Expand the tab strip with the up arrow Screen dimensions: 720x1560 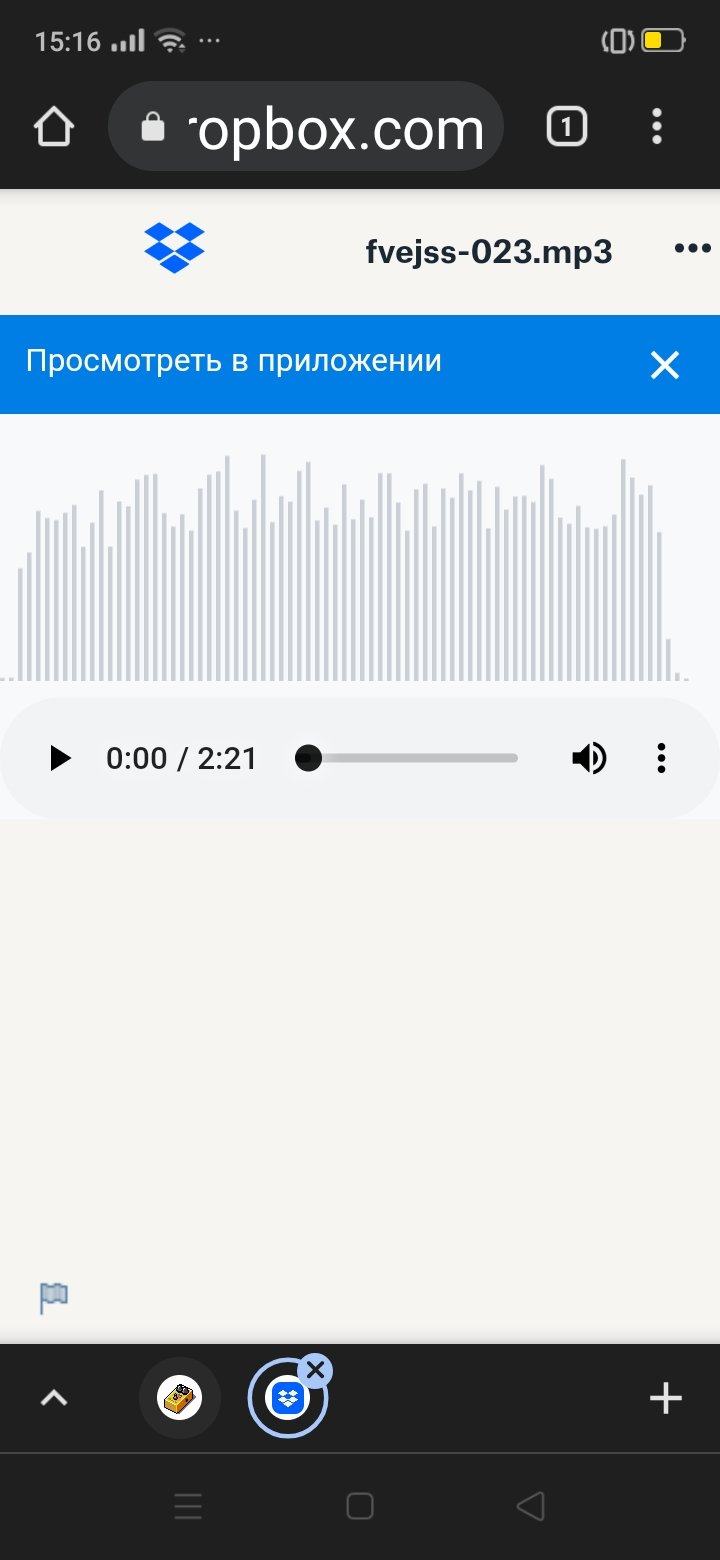[54, 1398]
